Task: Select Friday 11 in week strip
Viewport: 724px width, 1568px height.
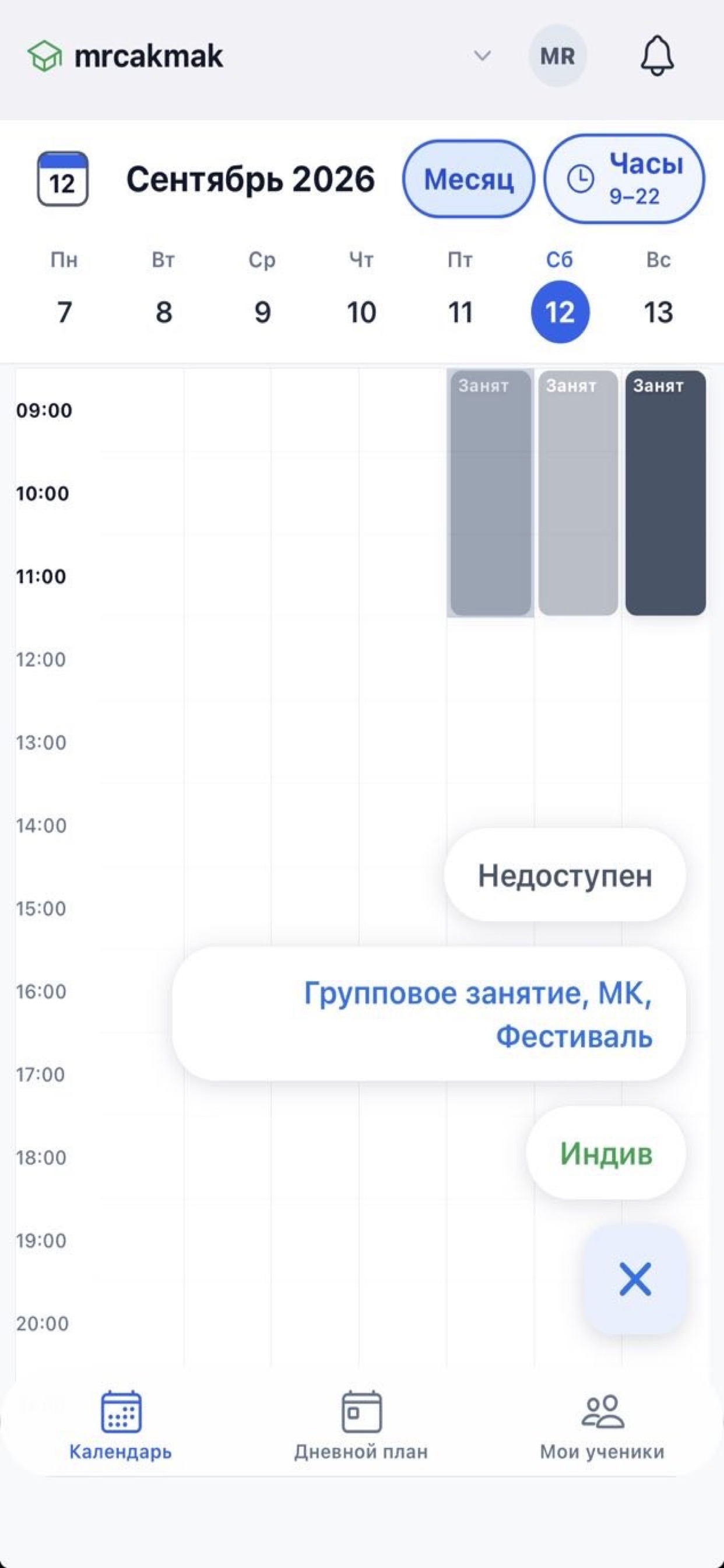Action: 461,312
